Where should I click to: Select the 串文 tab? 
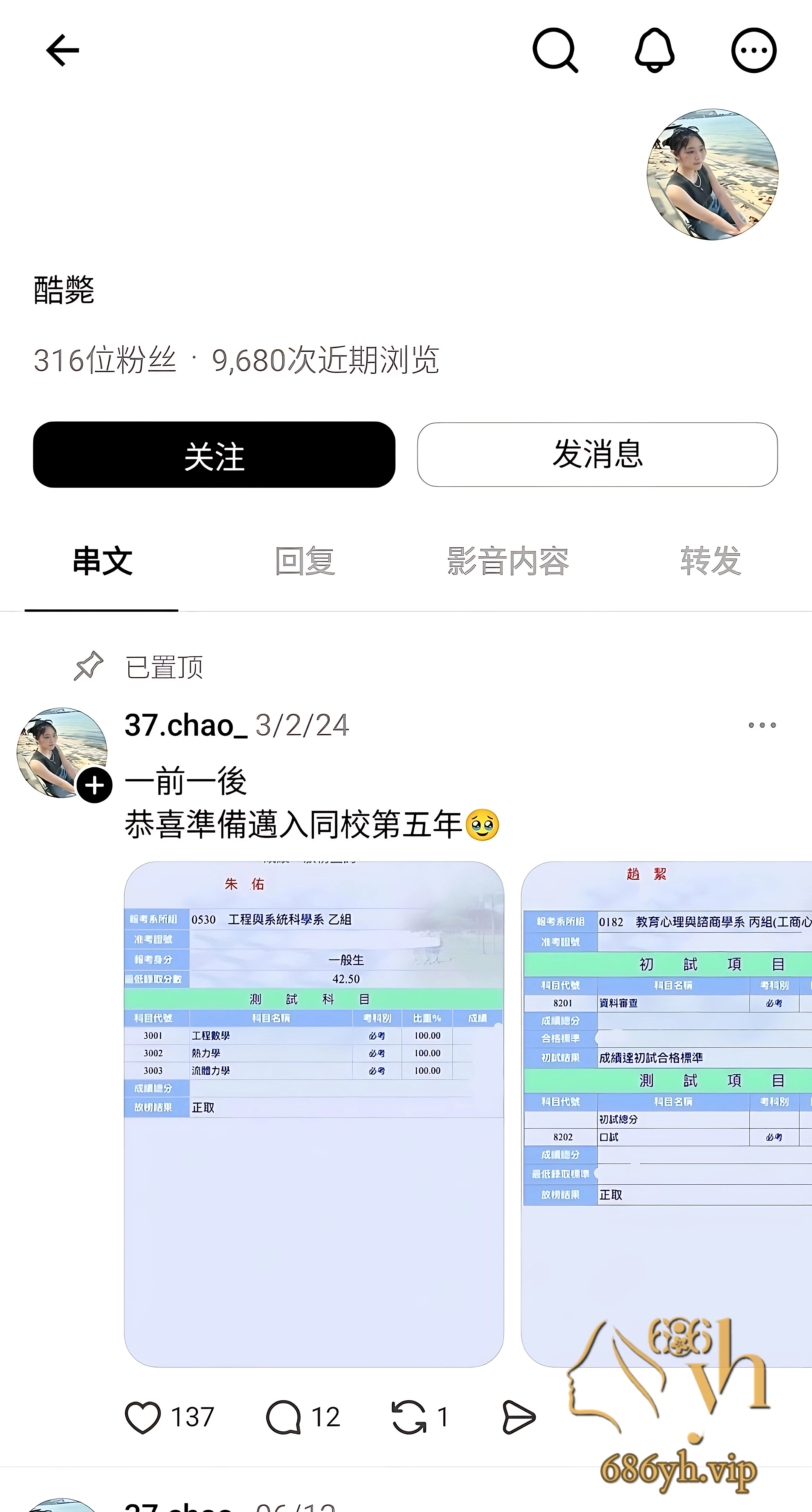102,561
